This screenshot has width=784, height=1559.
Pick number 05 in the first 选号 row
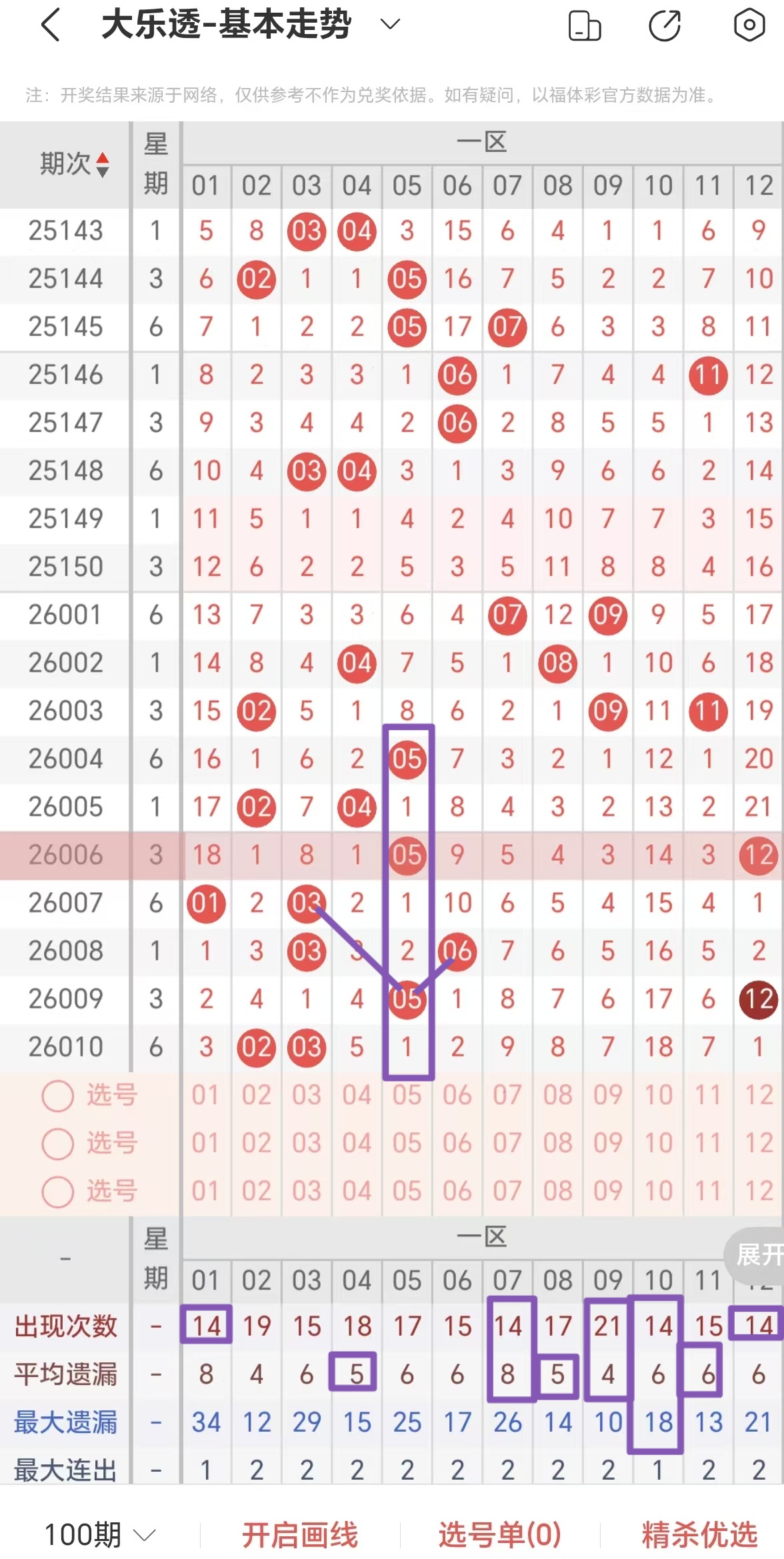coord(407,1096)
